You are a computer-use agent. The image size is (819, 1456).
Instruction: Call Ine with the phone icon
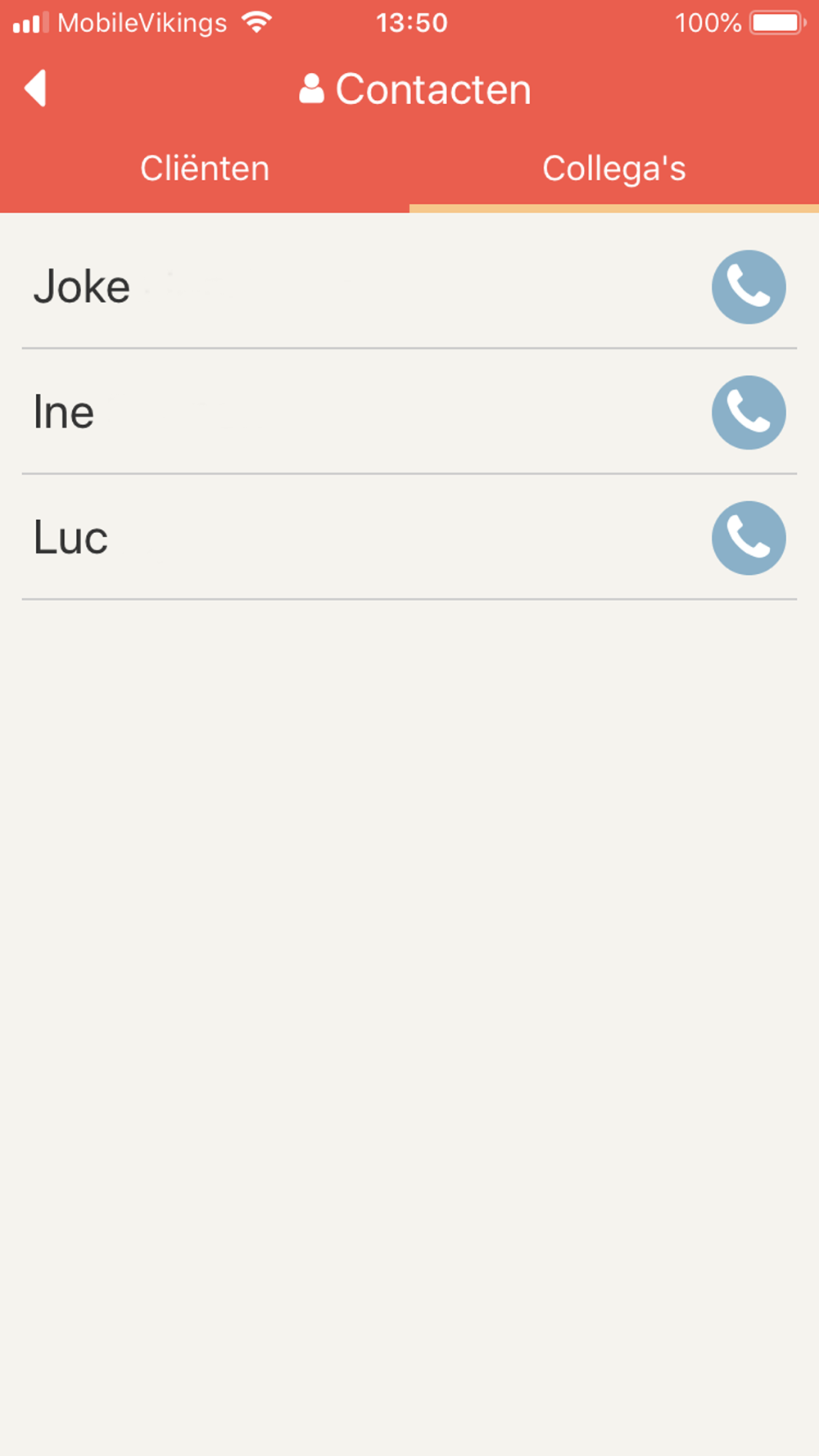[749, 413]
